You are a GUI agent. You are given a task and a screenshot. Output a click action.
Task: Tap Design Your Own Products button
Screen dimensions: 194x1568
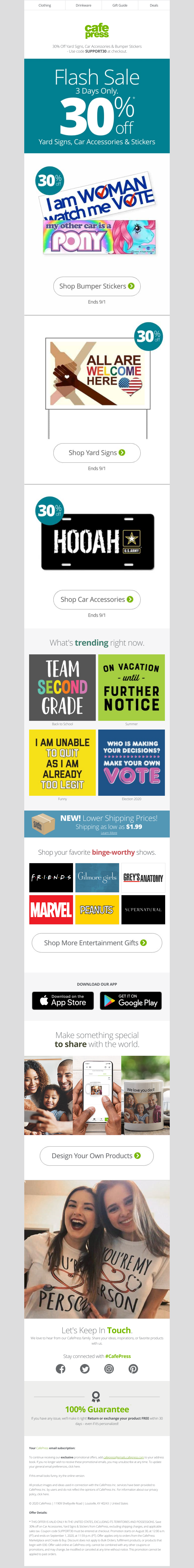97,1155
